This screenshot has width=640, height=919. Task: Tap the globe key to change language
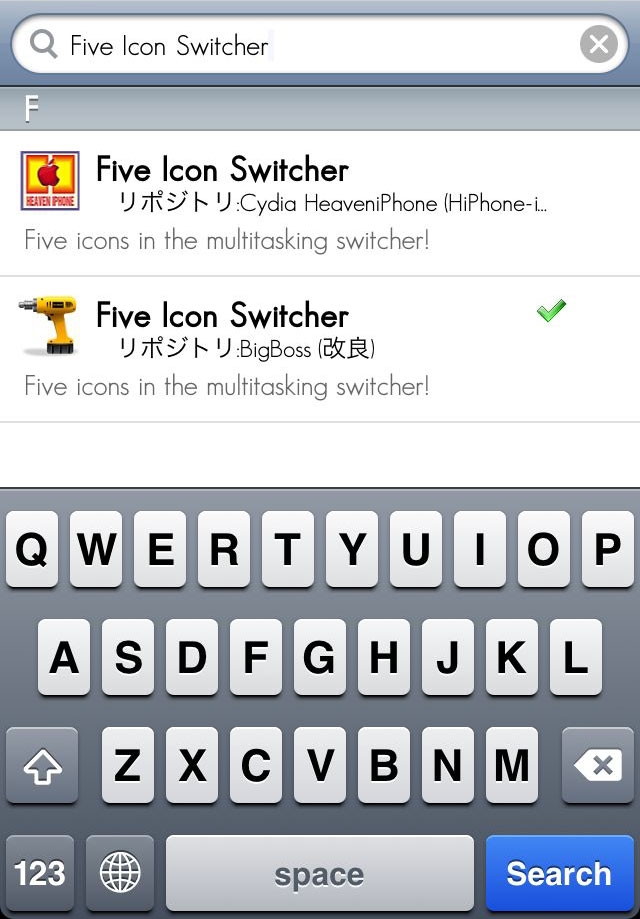click(x=120, y=873)
